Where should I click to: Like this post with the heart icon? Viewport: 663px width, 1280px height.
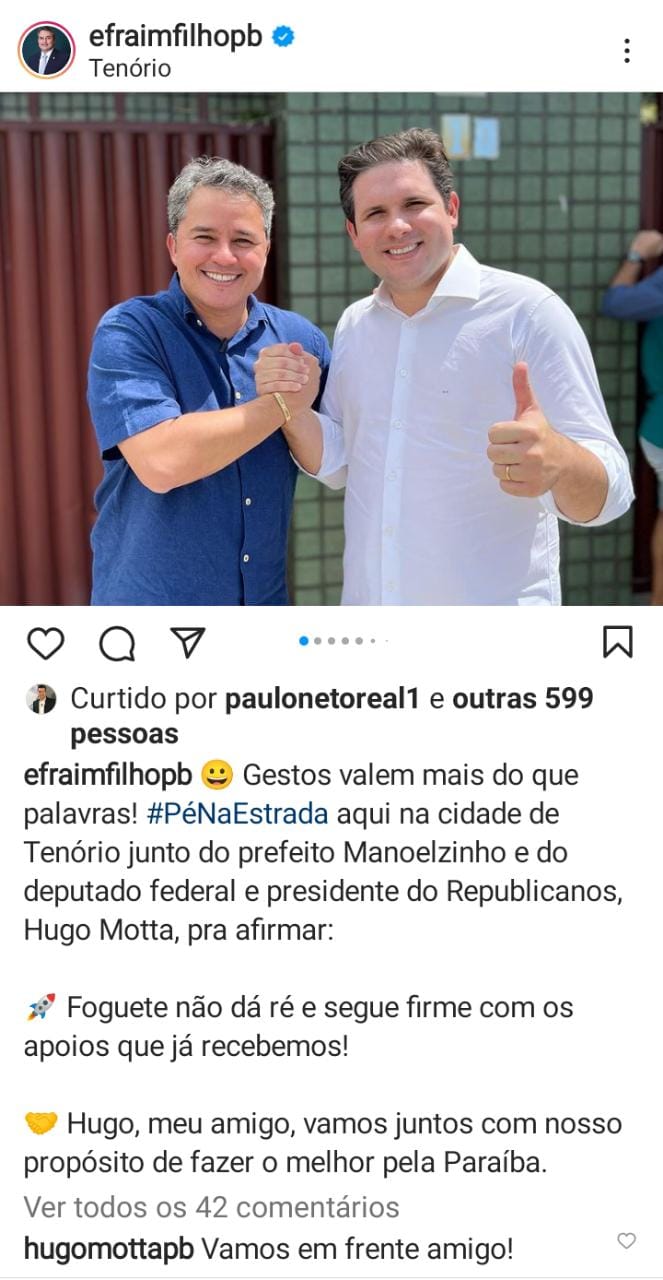[45, 643]
